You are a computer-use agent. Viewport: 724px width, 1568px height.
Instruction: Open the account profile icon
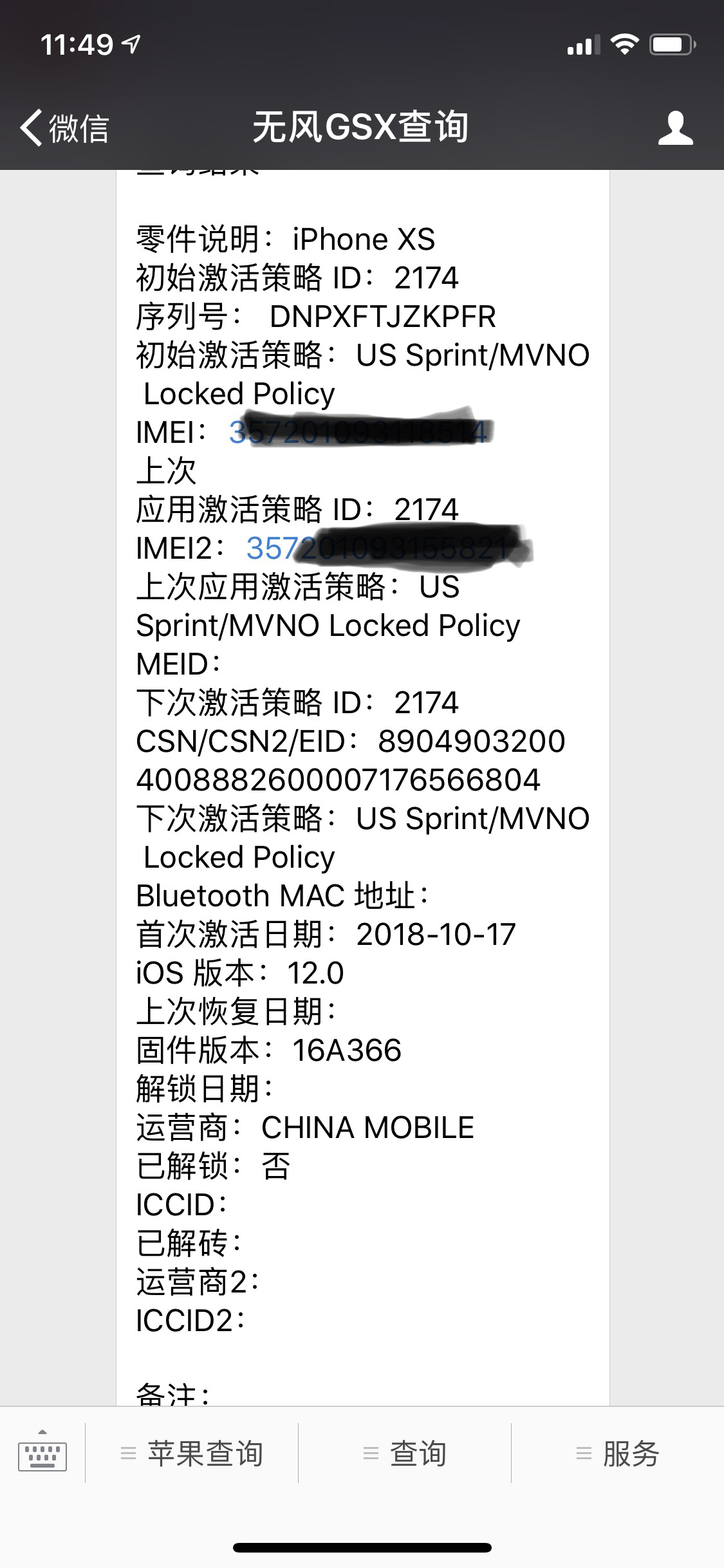point(675,127)
